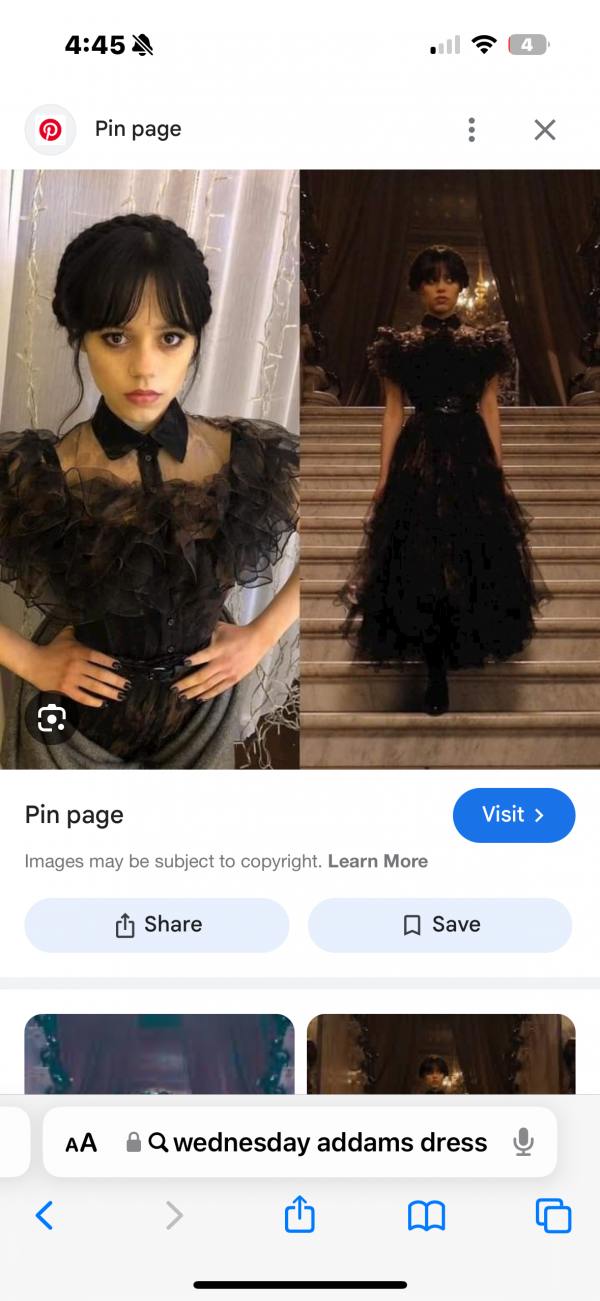Share this image result
This screenshot has height=1301, width=600.
coord(157,925)
